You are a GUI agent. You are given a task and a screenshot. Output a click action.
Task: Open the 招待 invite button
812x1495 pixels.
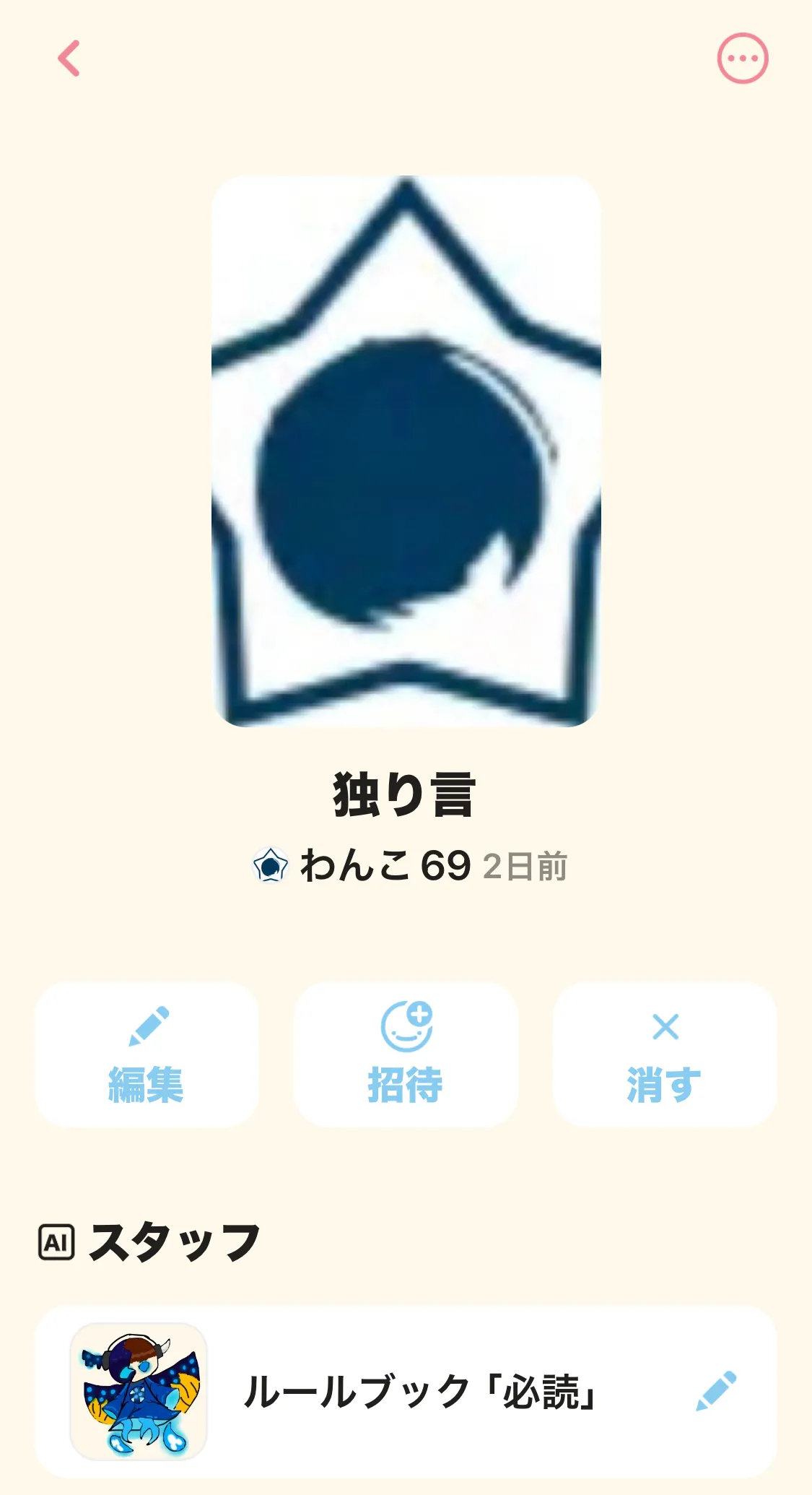[x=406, y=1054]
